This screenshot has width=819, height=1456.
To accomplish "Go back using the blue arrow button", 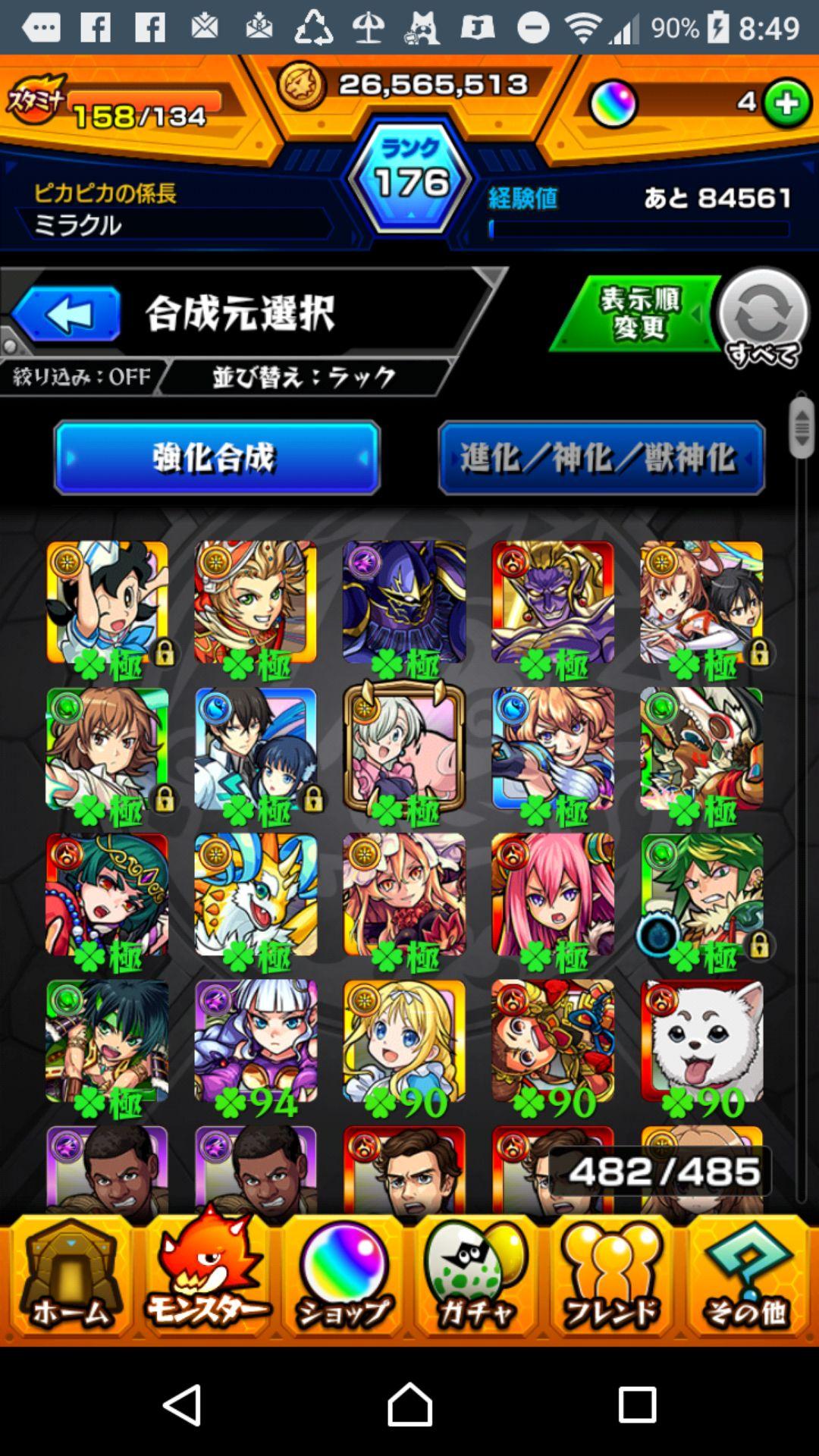I will click(x=67, y=313).
